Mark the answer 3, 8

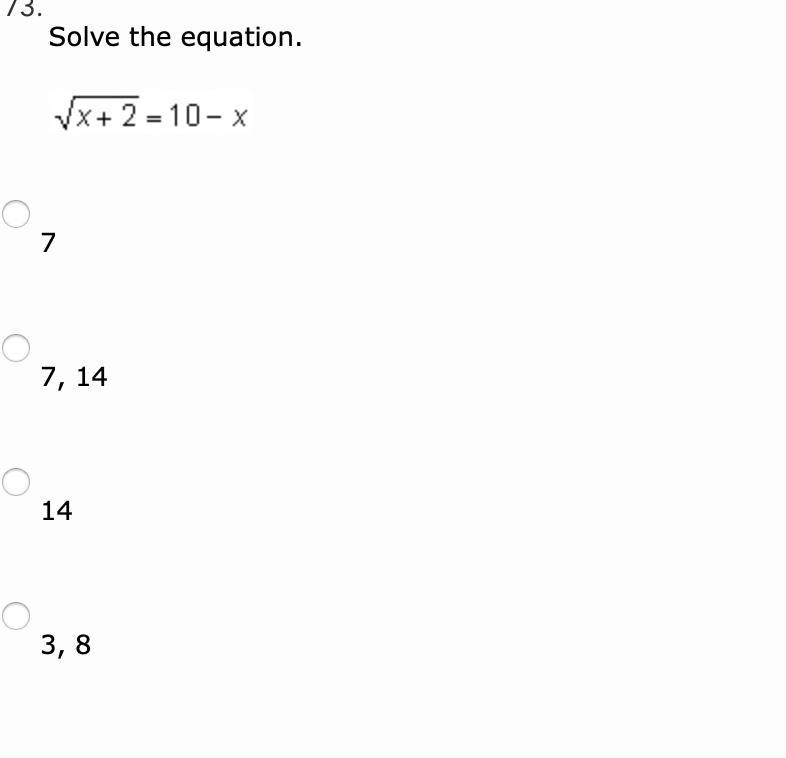tap(16, 616)
